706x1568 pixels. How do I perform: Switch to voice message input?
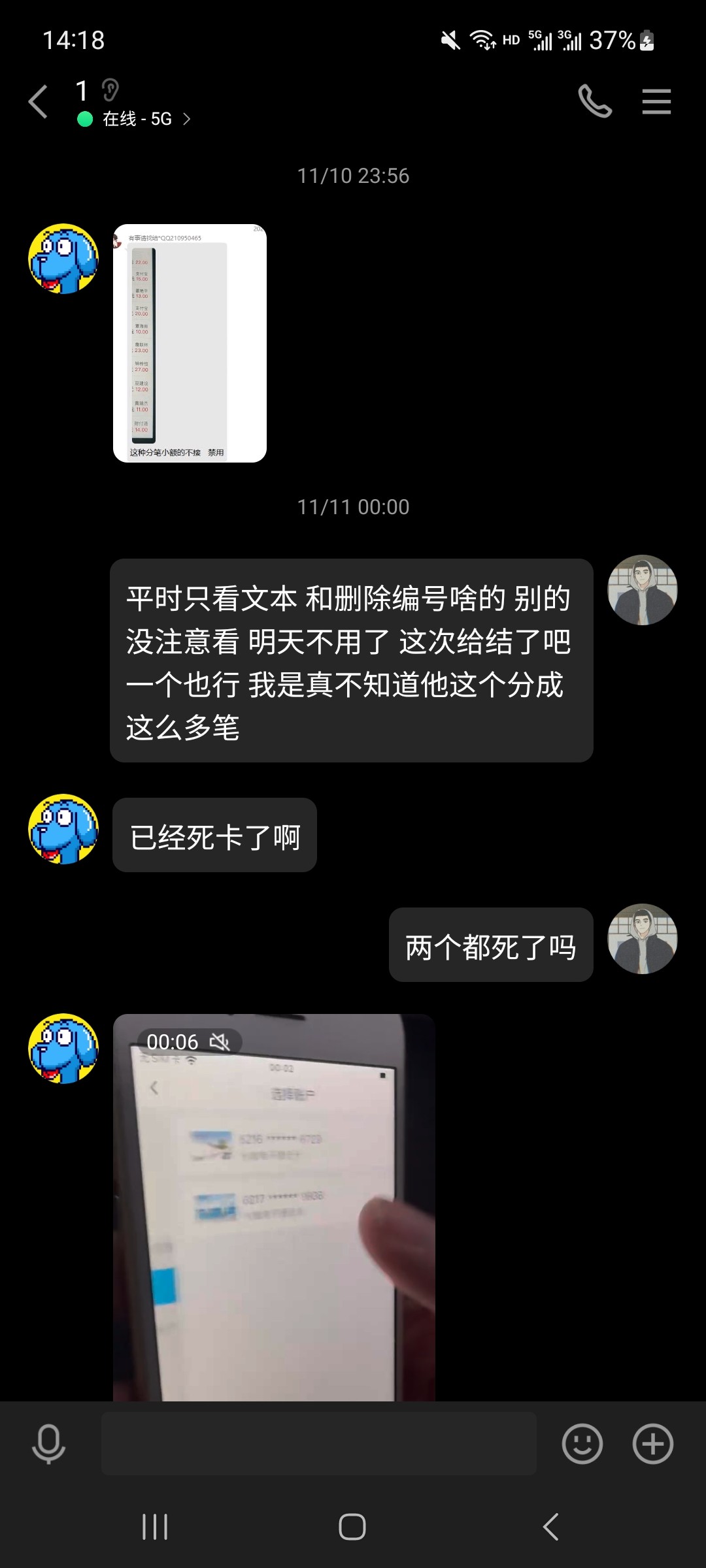click(49, 1443)
